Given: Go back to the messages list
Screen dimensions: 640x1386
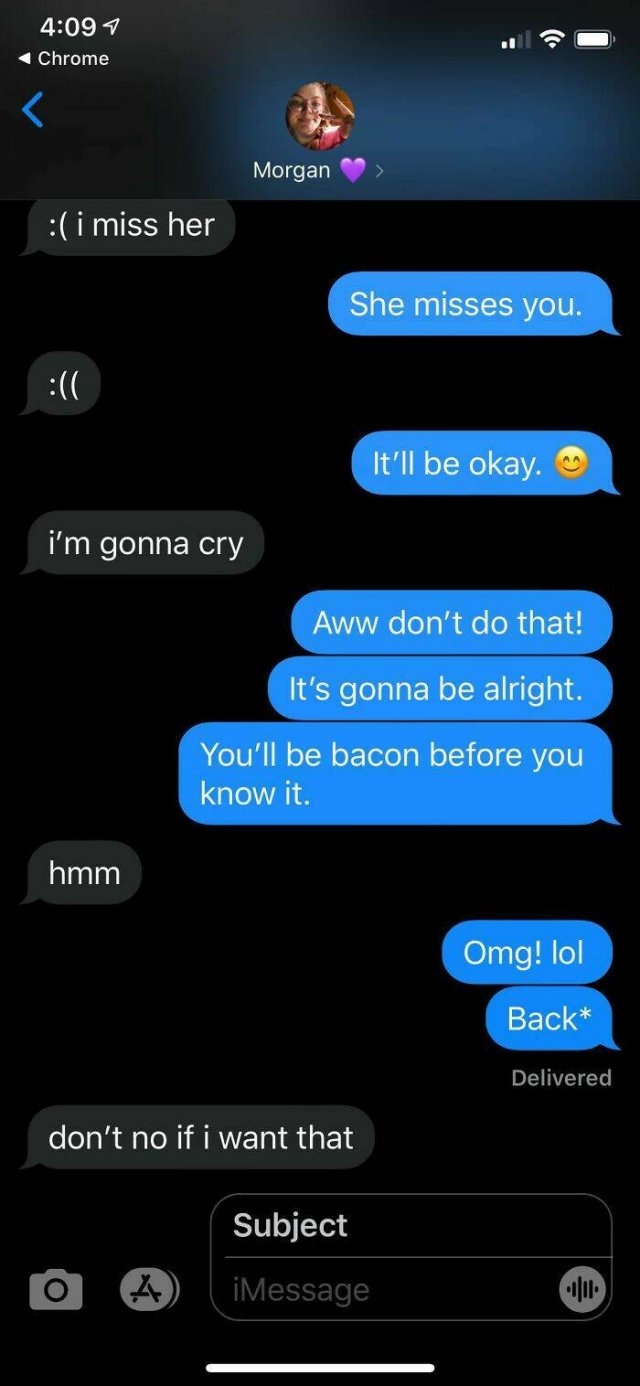Looking at the screenshot, I should coord(33,110).
